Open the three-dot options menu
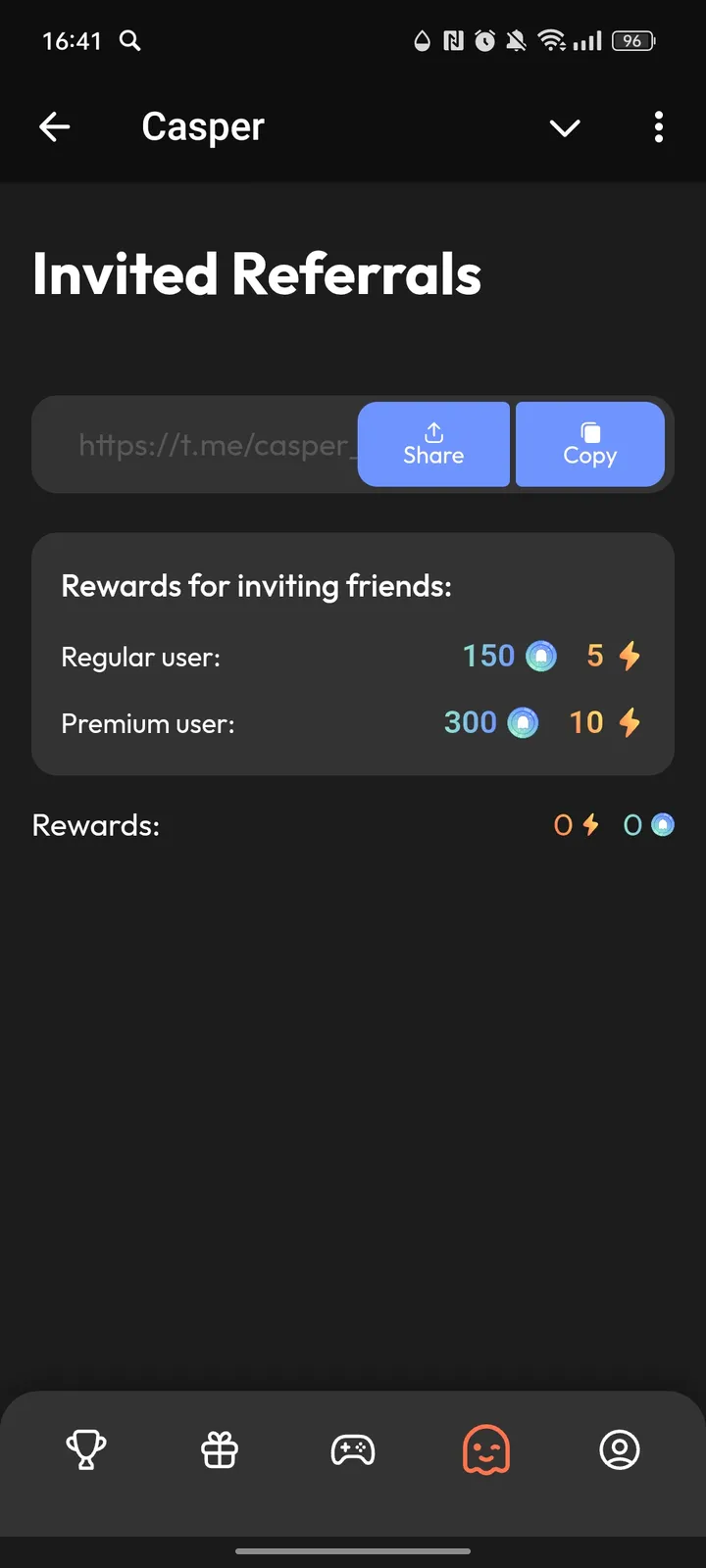706x1568 pixels. 658,126
